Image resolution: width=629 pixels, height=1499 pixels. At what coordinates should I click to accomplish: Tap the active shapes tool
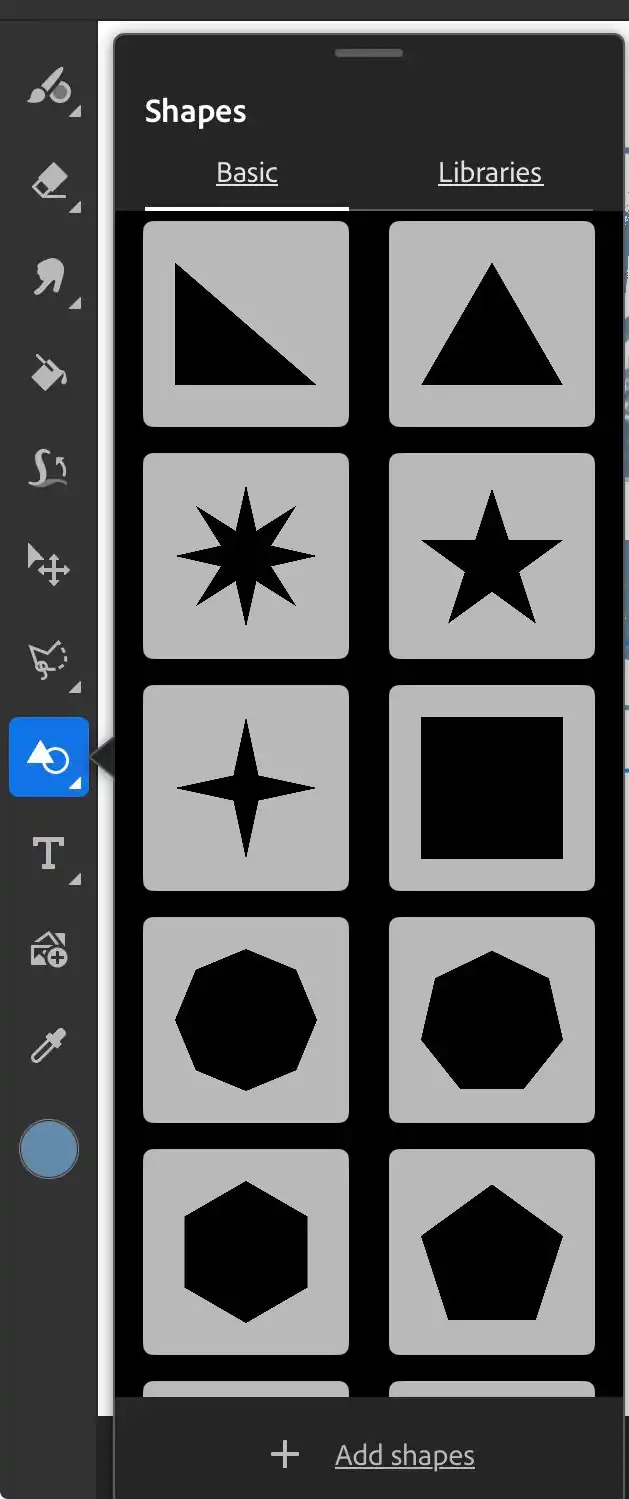pyautogui.click(x=48, y=757)
